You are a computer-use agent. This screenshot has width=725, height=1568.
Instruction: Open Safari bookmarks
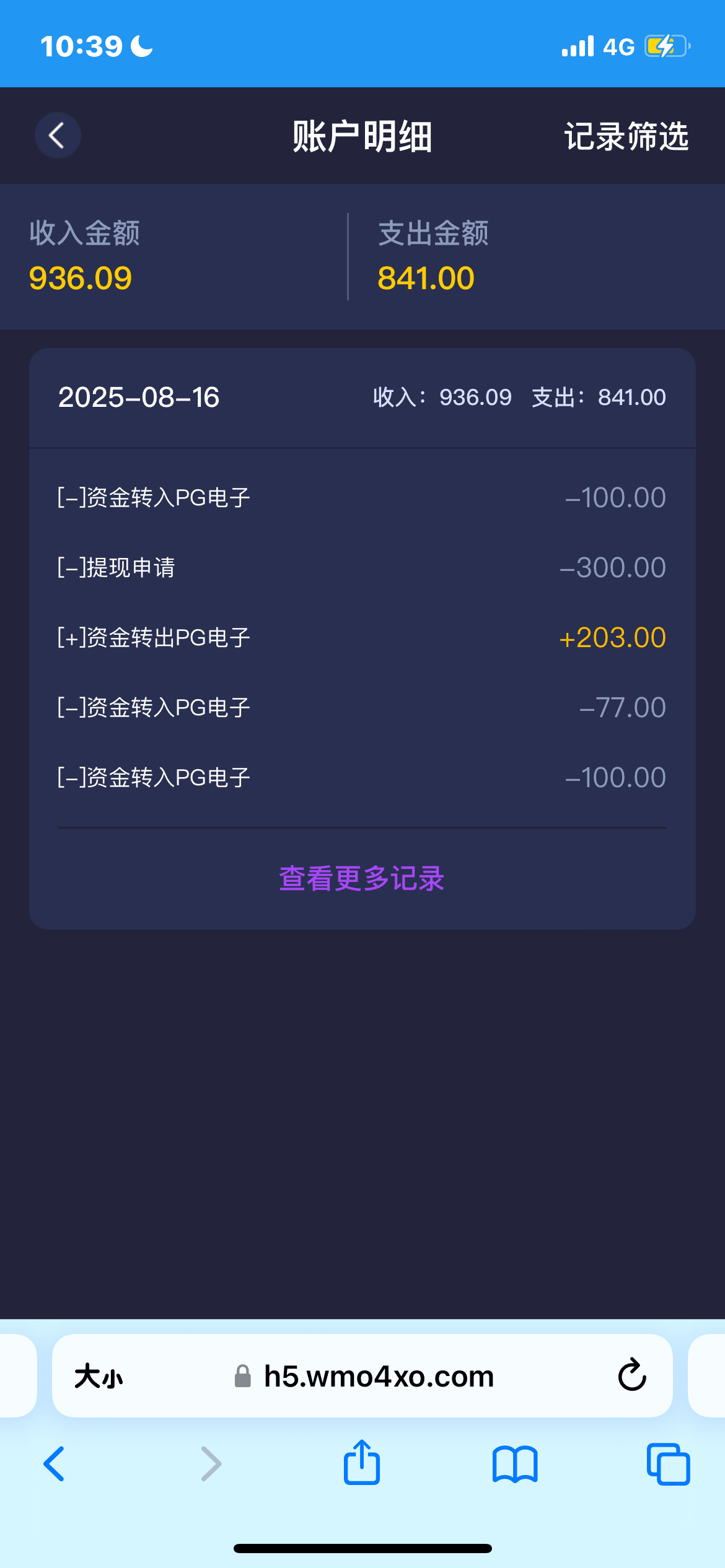[515, 1464]
